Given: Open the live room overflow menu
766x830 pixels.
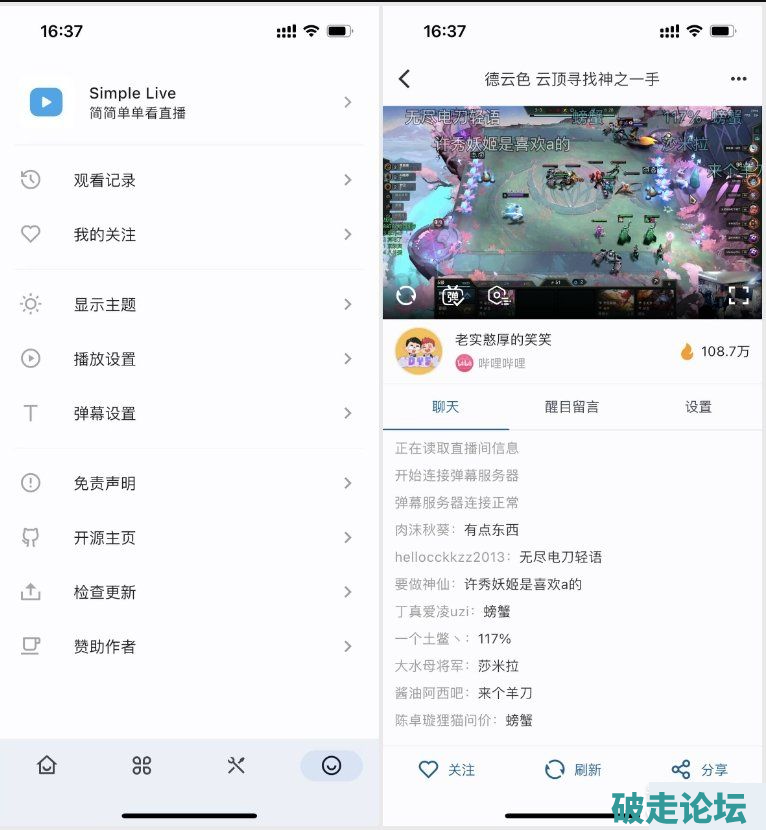Looking at the screenshot, I should pos(738,79).
